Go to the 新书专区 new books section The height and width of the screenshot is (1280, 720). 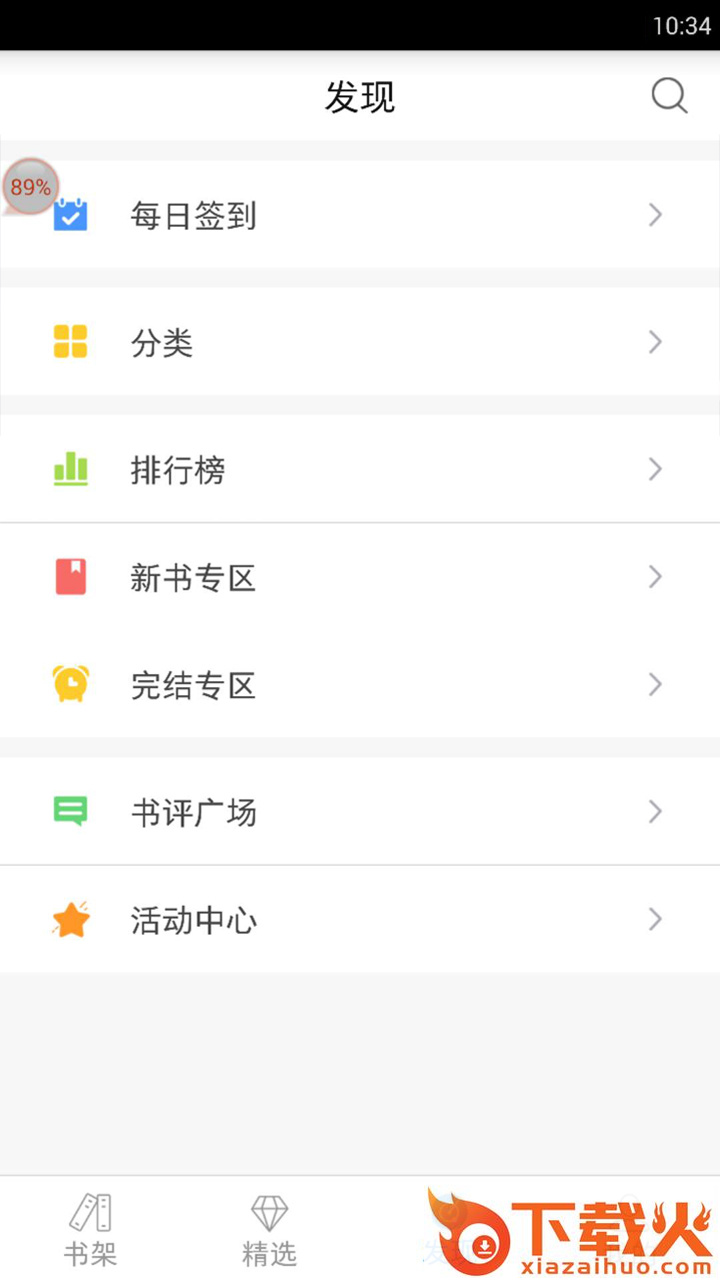coord(360,577)
